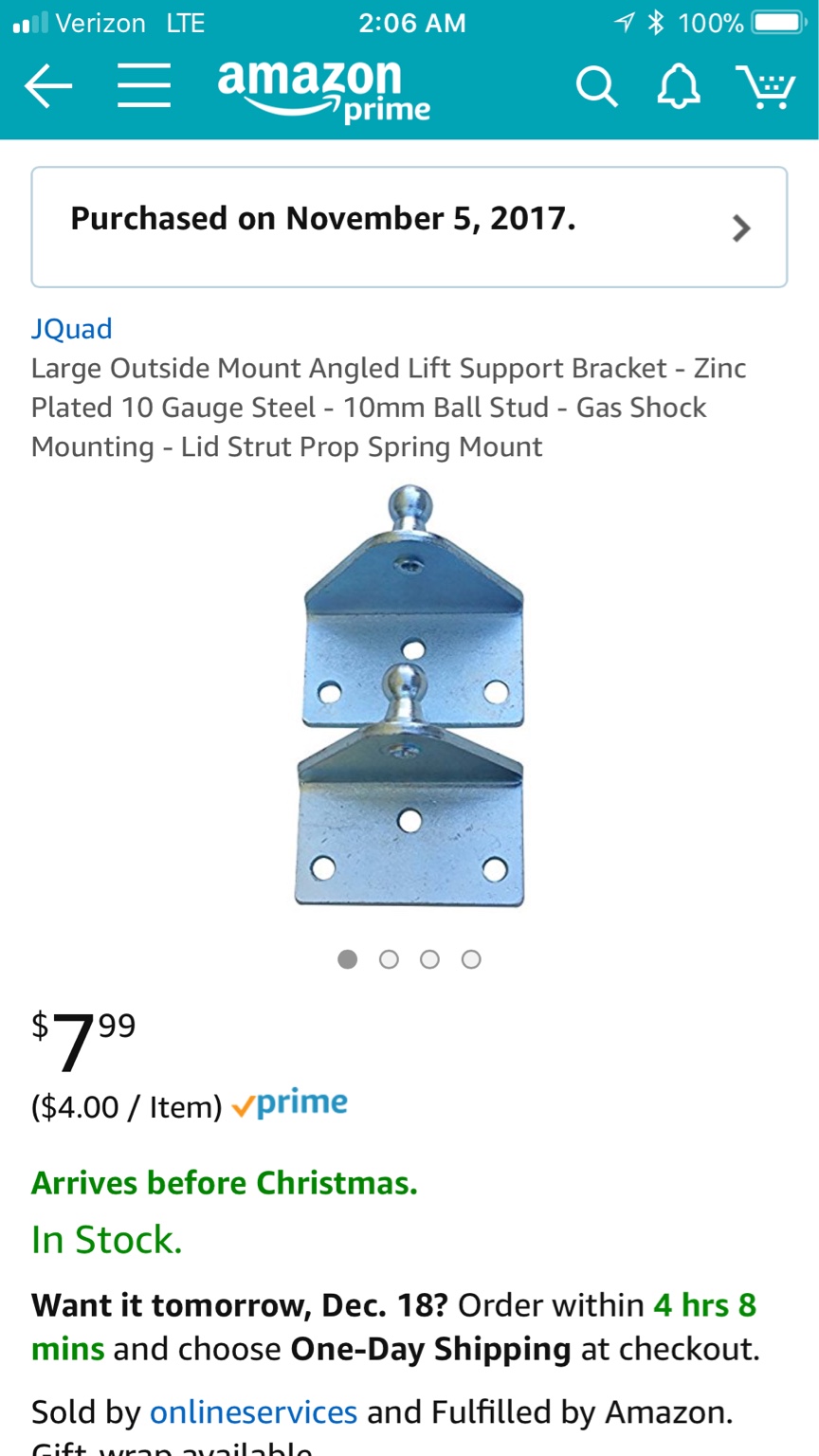Open the hamburger menu
The image size is (819, 1456).
point(144,86)
